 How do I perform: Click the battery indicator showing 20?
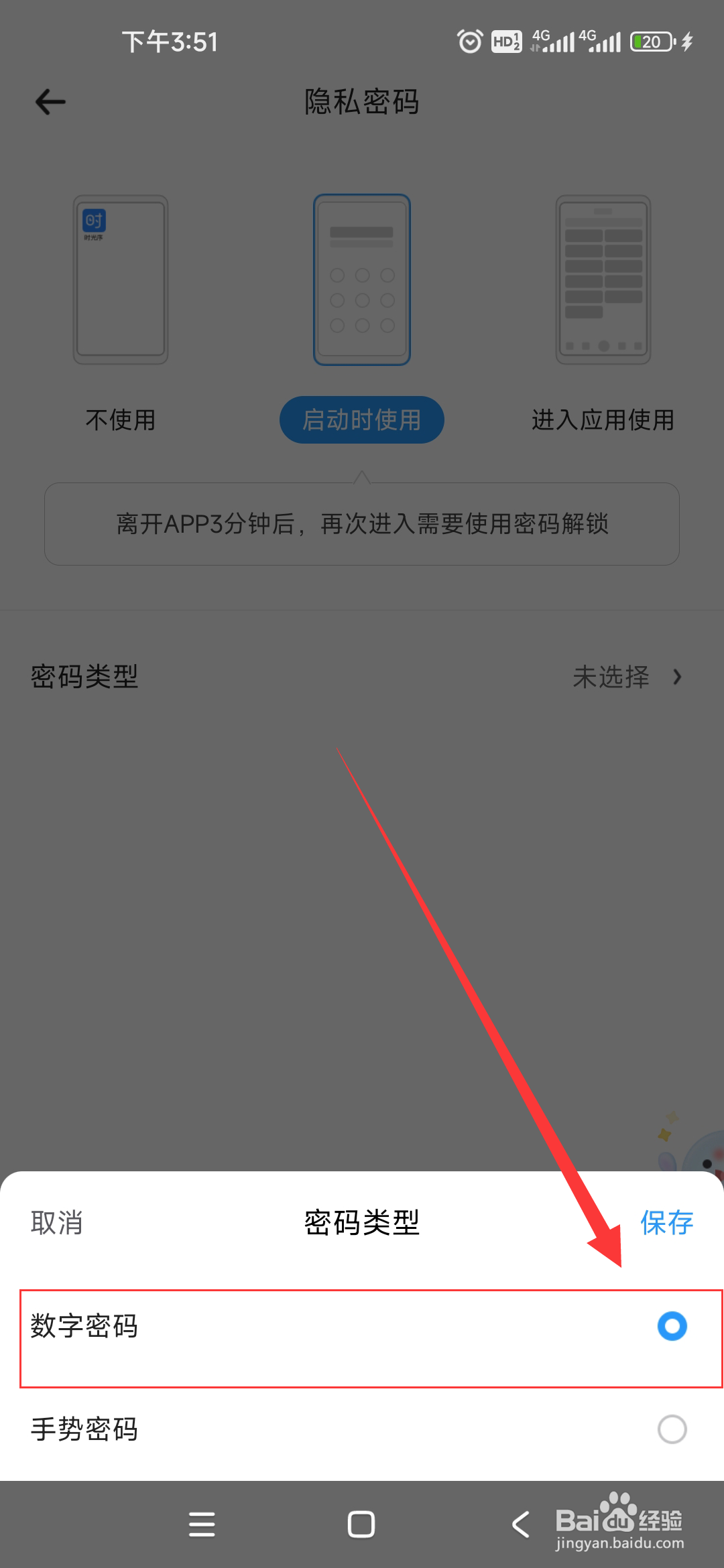[649, 42]
